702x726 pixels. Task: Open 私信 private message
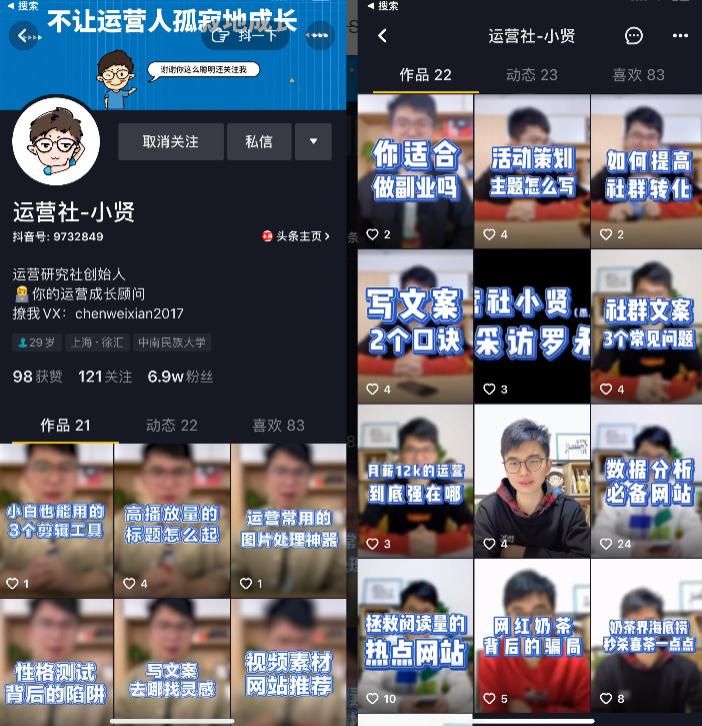pyautogui.click(x=258, y=142)
